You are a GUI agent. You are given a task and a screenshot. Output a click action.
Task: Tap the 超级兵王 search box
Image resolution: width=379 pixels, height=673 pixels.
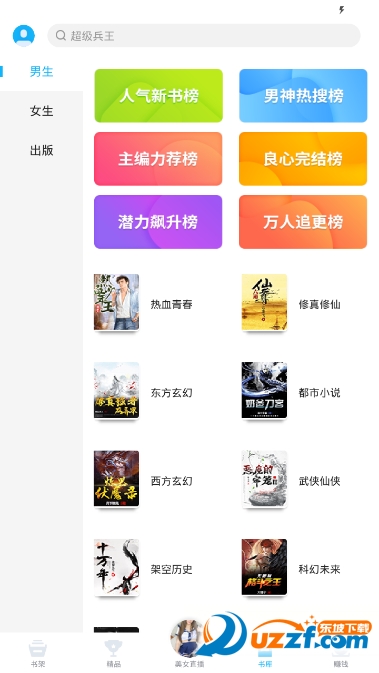(203, 36)
